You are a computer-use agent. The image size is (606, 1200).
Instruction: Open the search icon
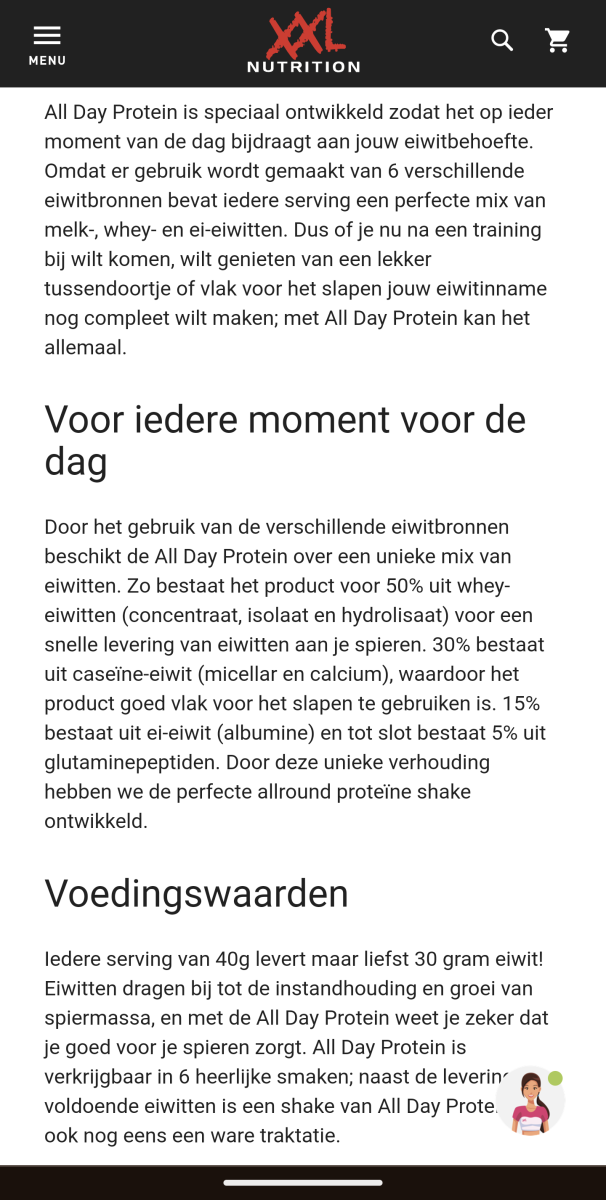click(502, 41)
